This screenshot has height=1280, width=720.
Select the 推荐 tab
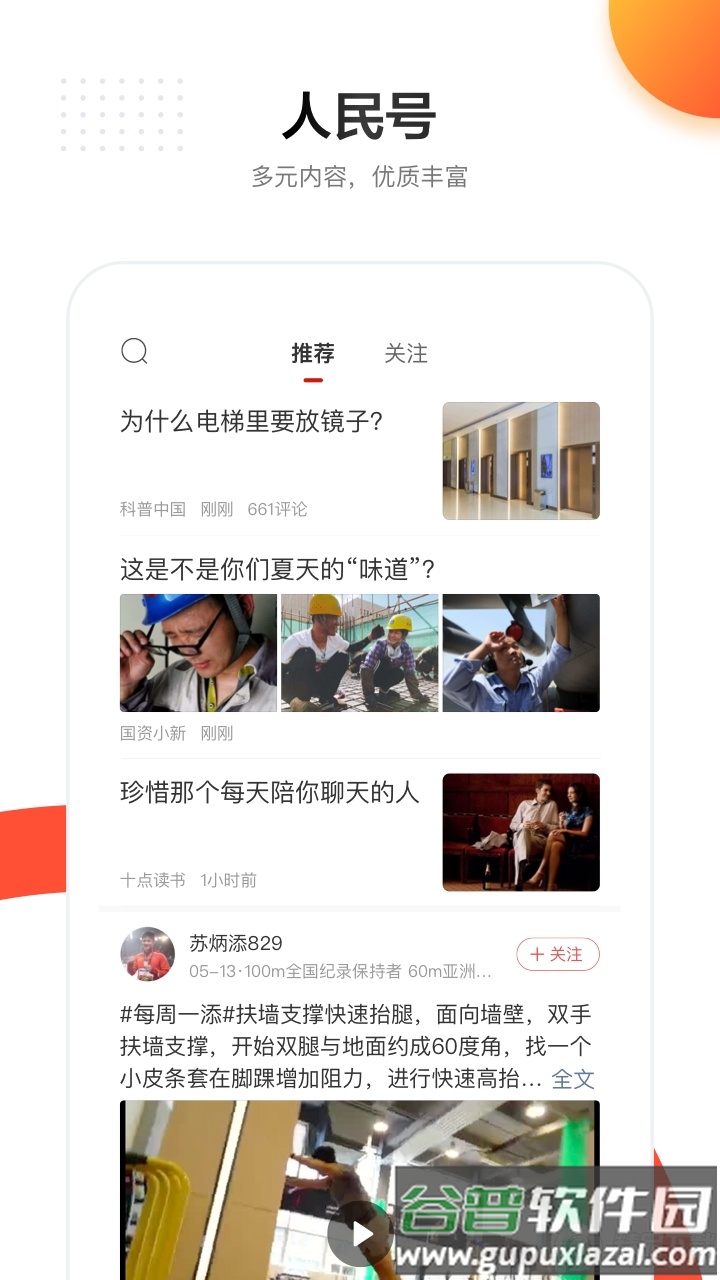tap(312, 352)
